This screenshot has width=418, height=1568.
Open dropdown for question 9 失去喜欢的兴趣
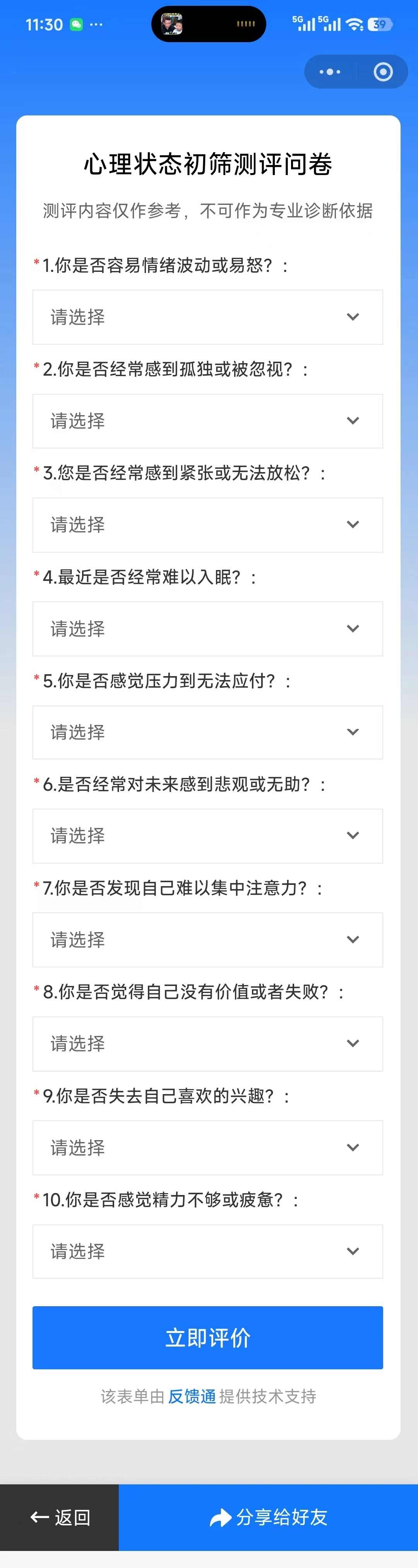[207, 1147]
